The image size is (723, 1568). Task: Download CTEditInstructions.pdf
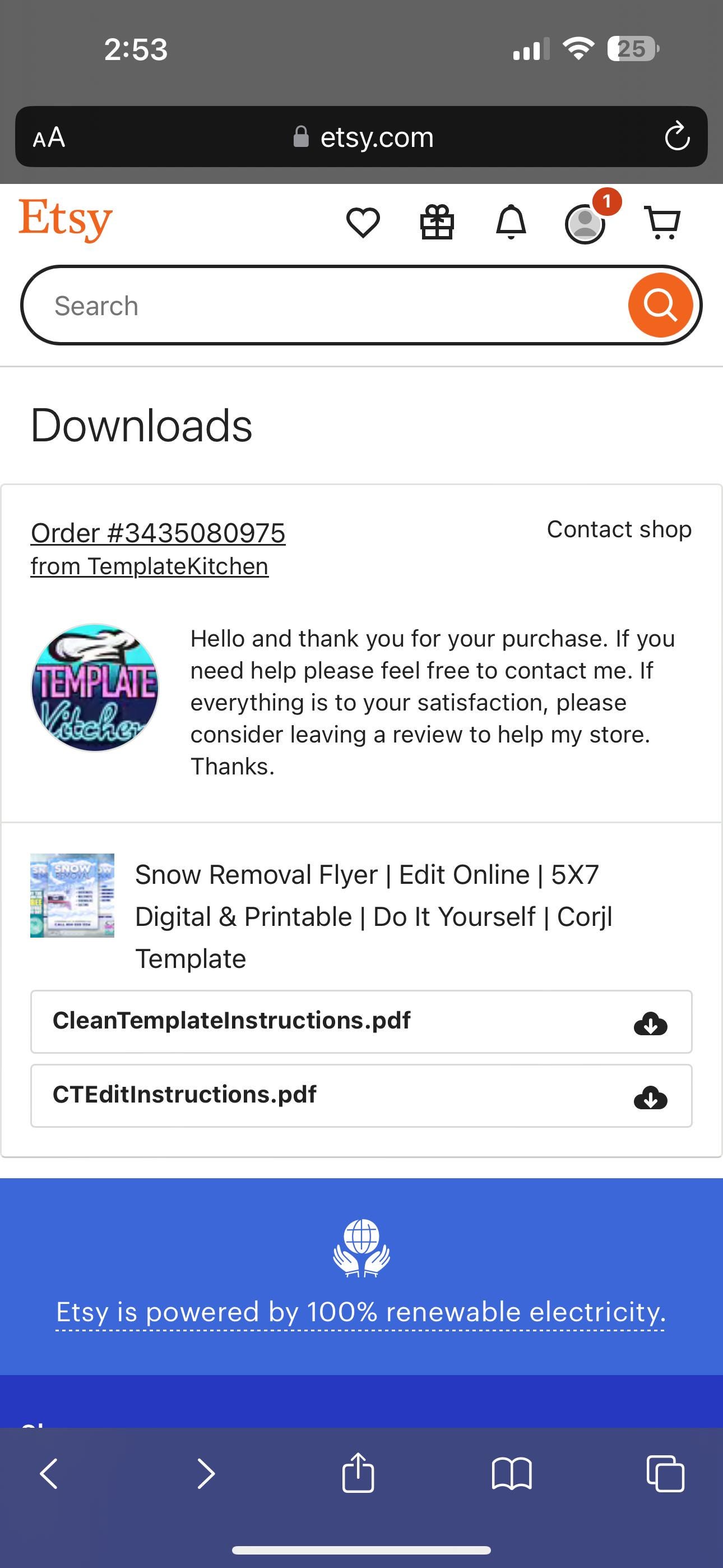(361, 1095)
